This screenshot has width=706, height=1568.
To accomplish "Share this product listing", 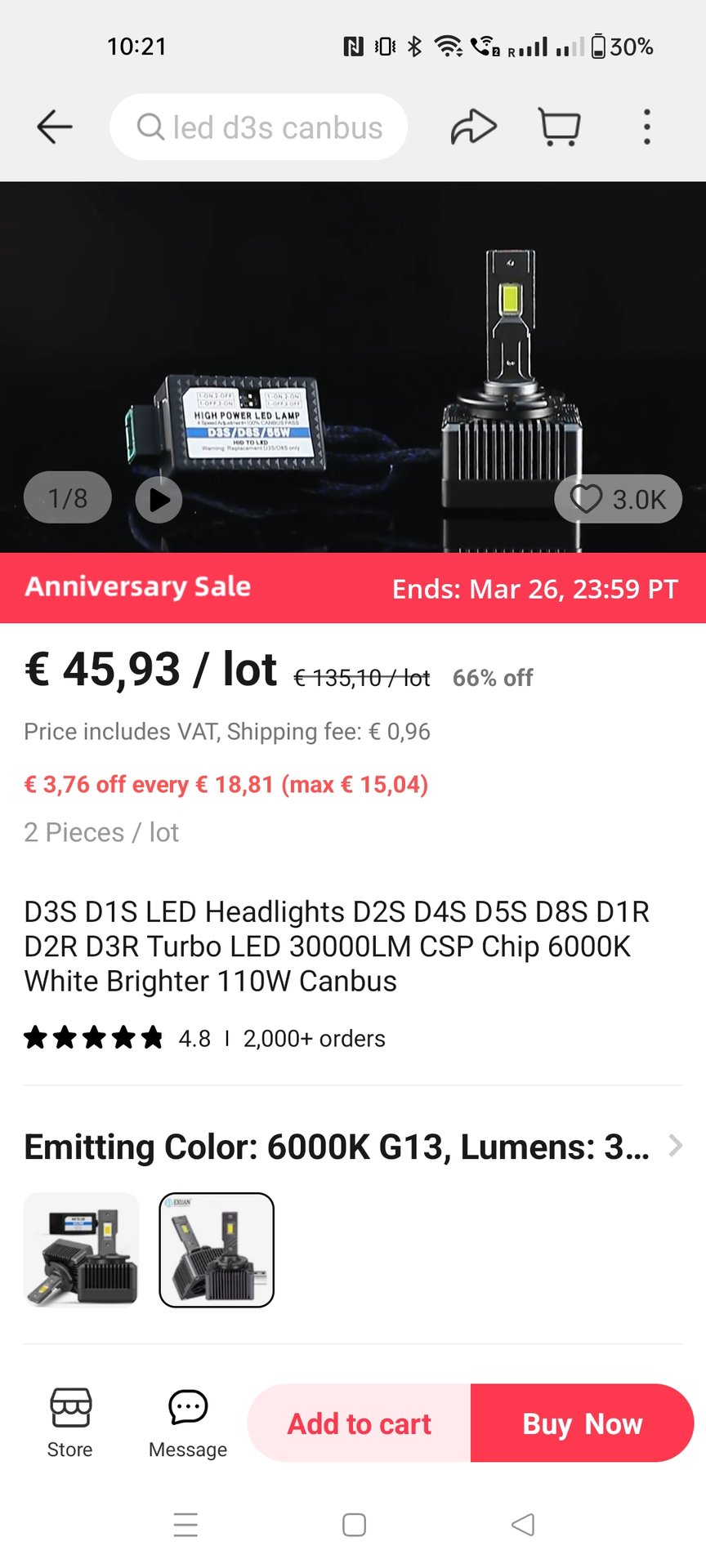I will (x=474, y=127).
